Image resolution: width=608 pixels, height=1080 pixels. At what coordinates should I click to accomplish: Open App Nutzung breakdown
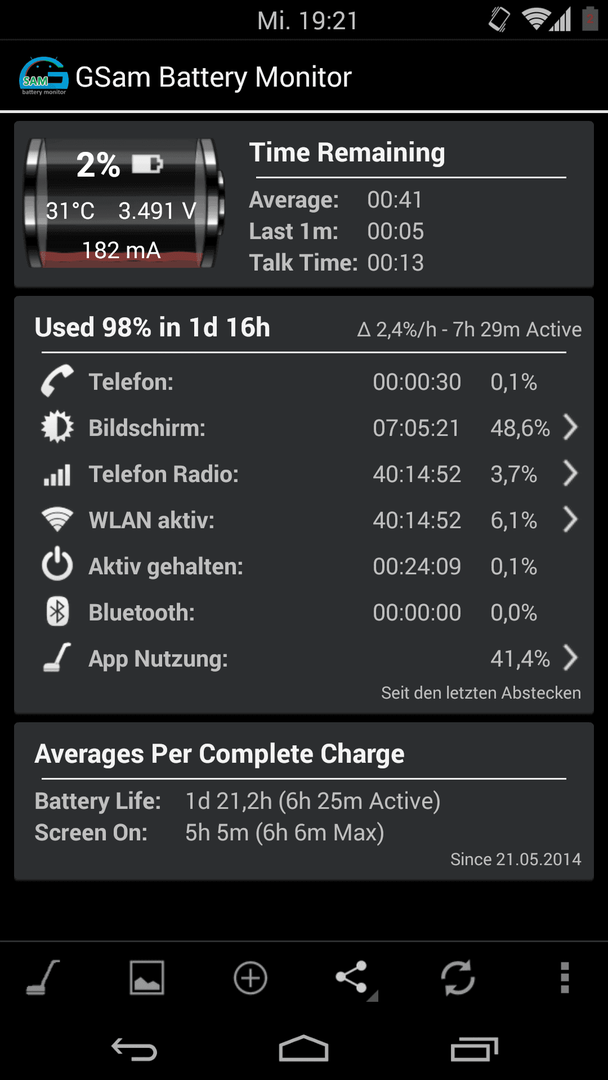pyautogui.click(x=304, y=659)
